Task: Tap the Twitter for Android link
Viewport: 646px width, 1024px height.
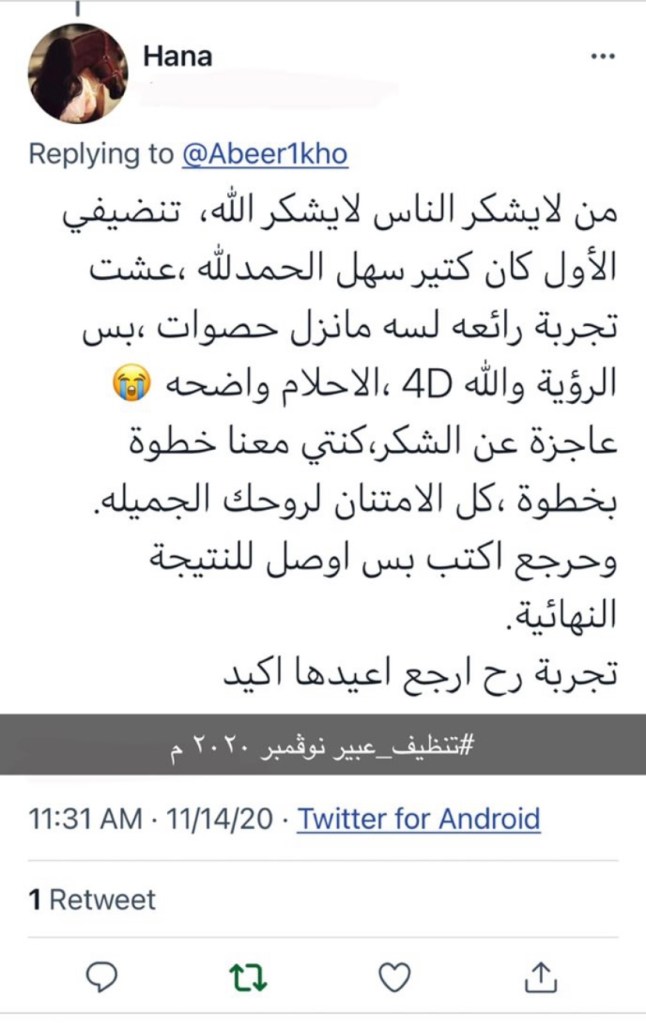Action: click(419, 820)
